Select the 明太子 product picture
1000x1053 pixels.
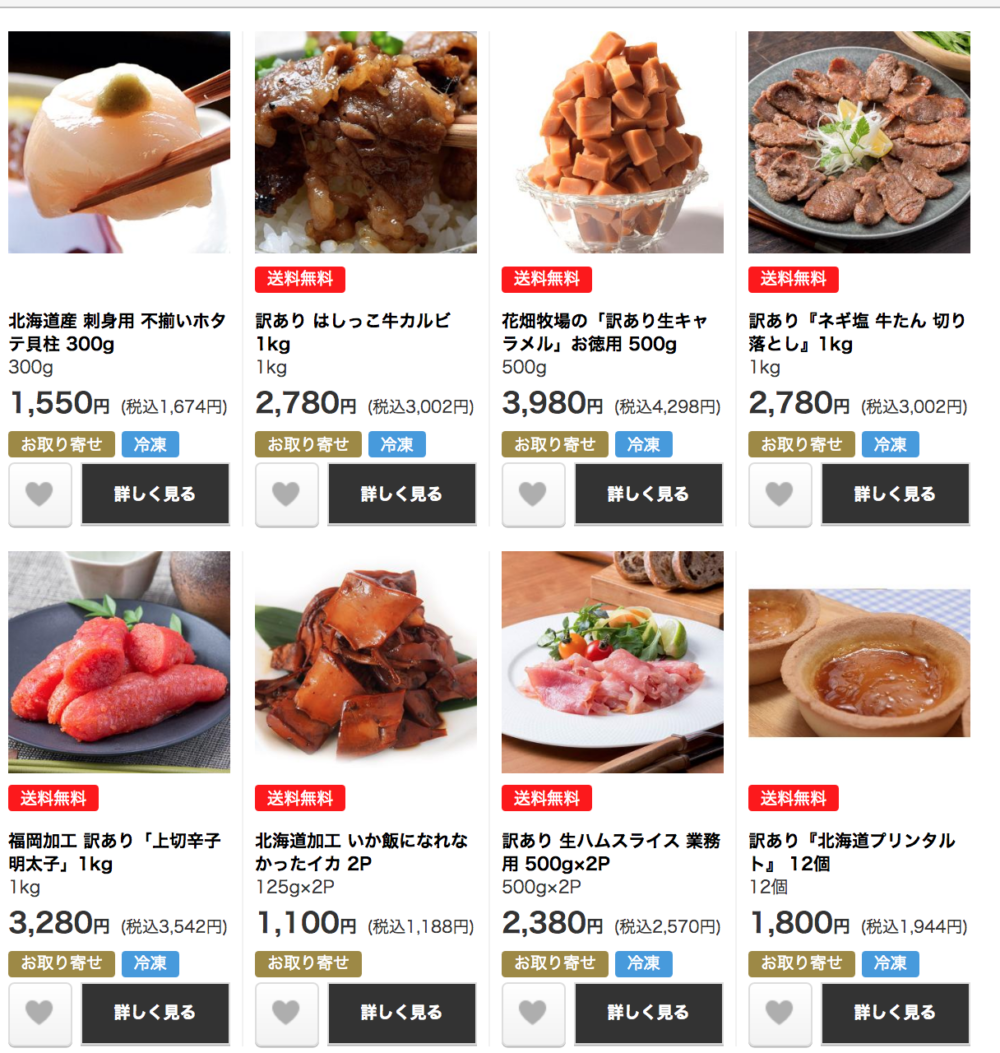(119, 662)
